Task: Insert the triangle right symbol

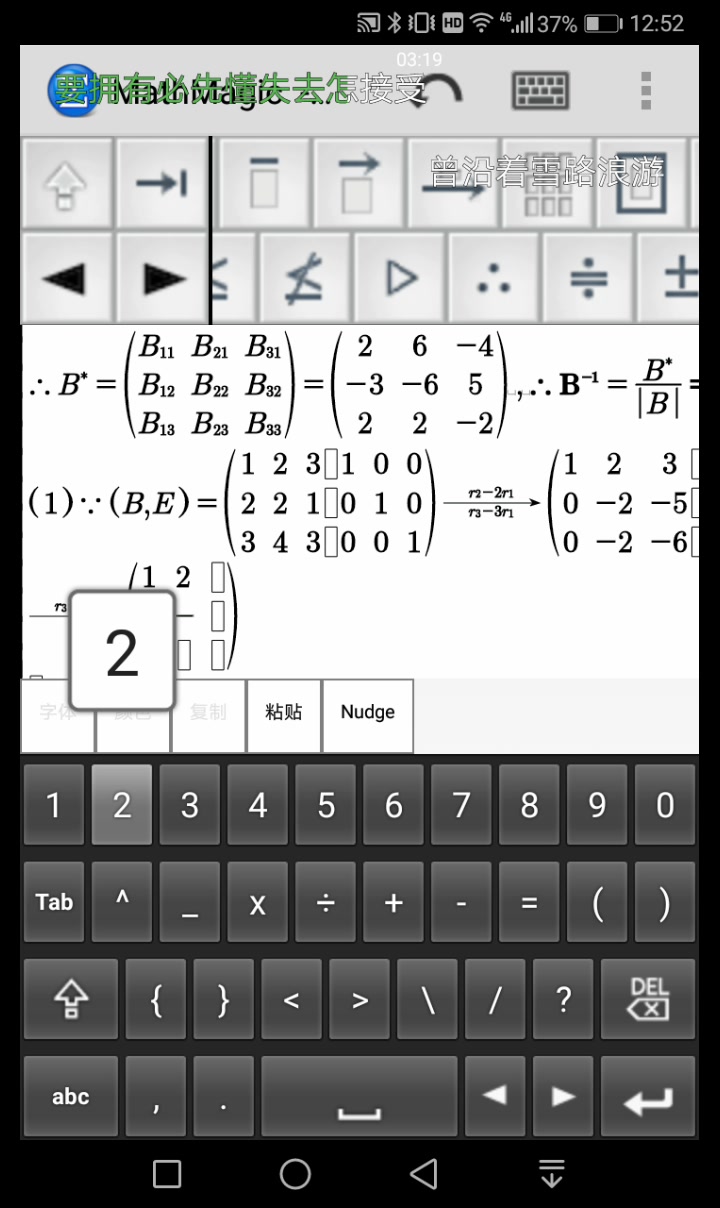Action: pyautogui.click(x=400, y=279)
